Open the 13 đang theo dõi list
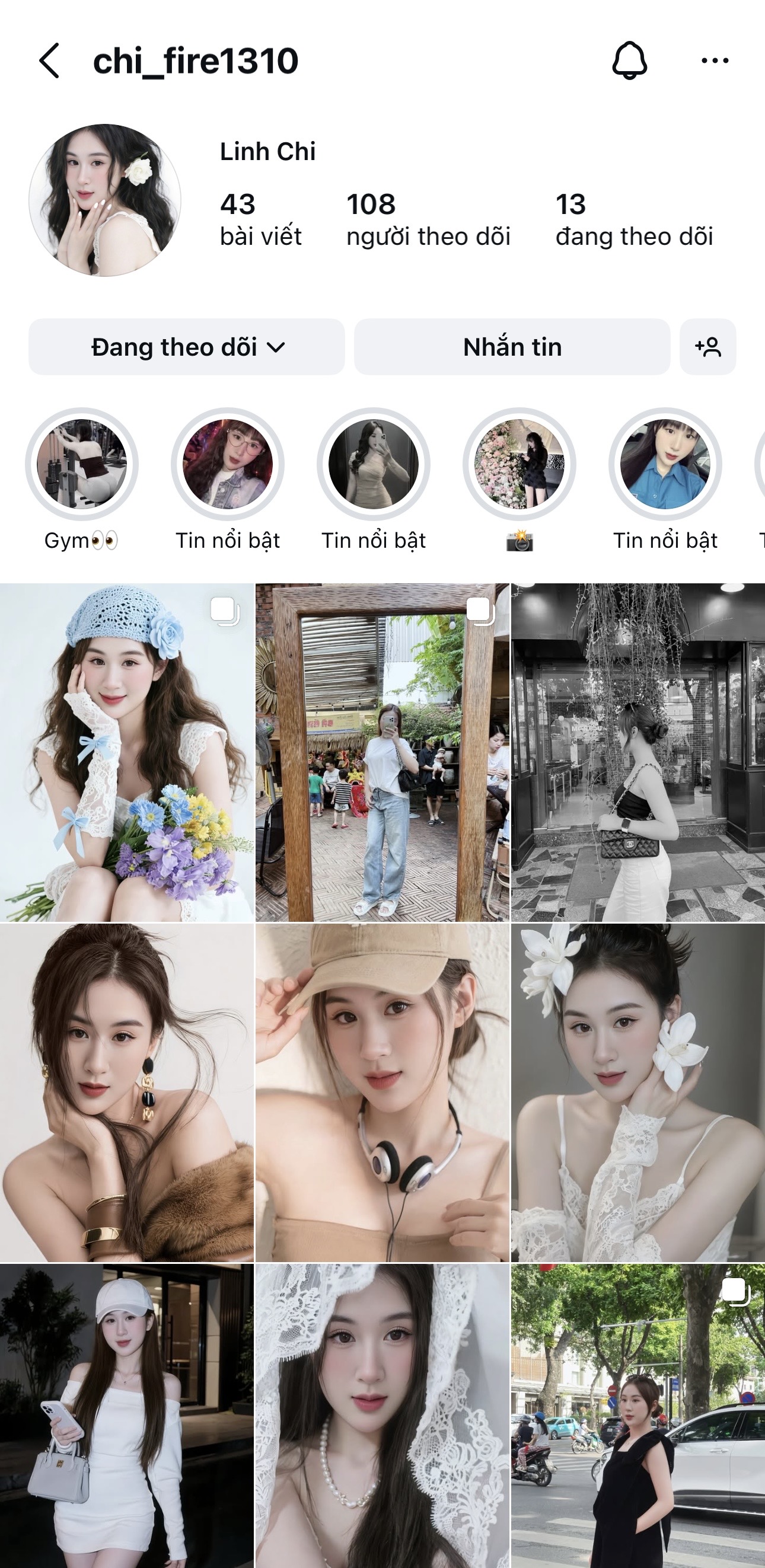Viewport: 765px width, 1568px height. (633, 220)
